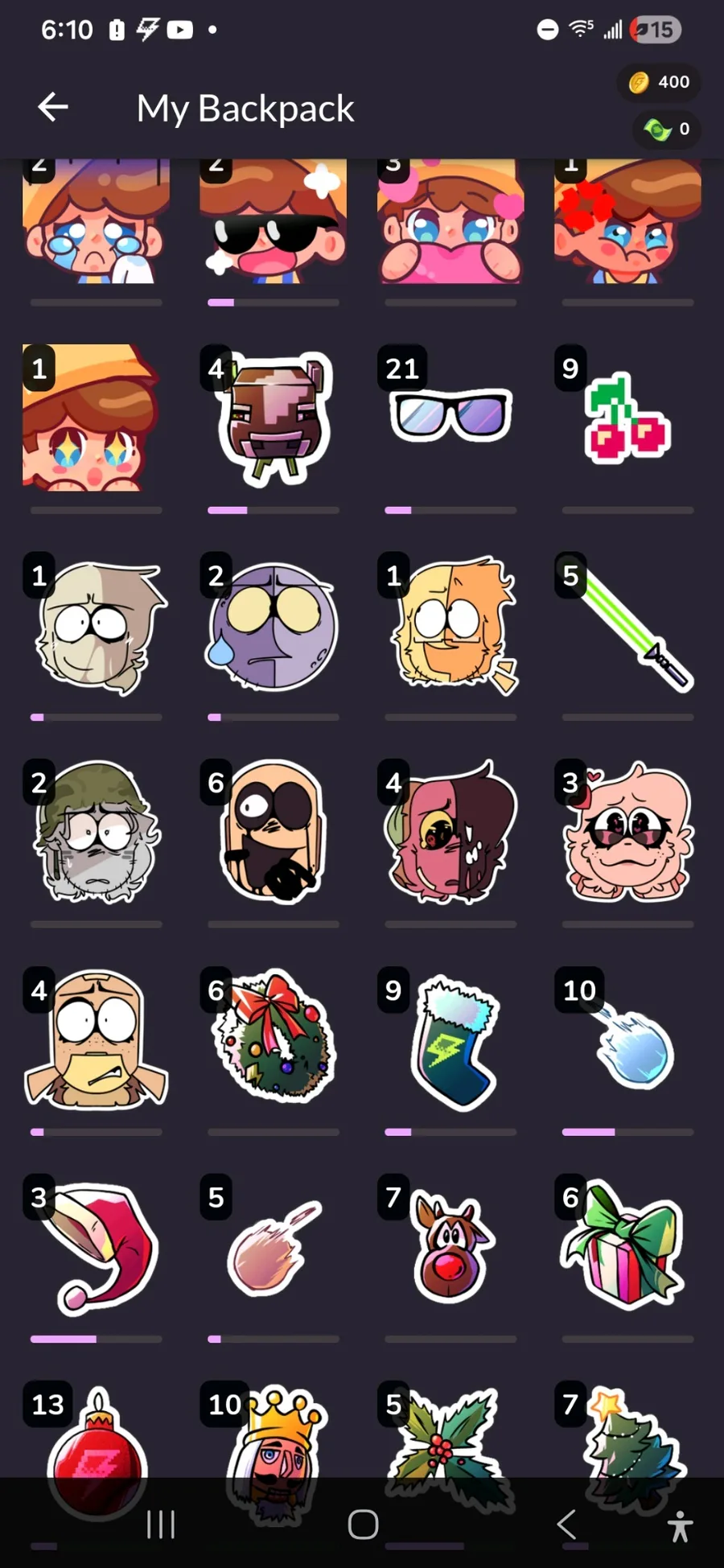The image size is (724, 1568).
Task: Open the 400 gold coin balance
Action: point(659,82)
